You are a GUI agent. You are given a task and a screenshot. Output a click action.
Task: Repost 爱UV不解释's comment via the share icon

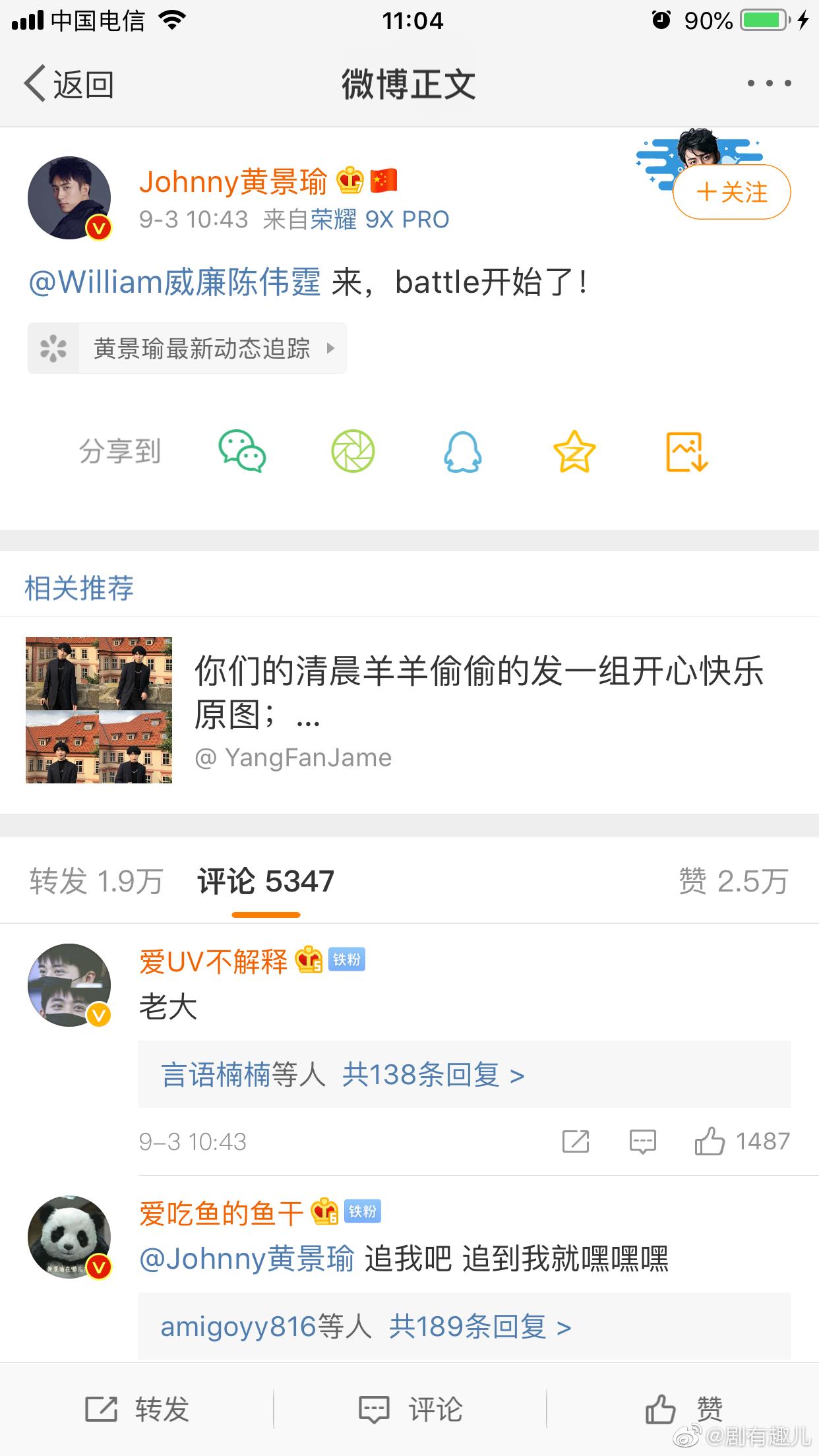[x=575, y=1141]
